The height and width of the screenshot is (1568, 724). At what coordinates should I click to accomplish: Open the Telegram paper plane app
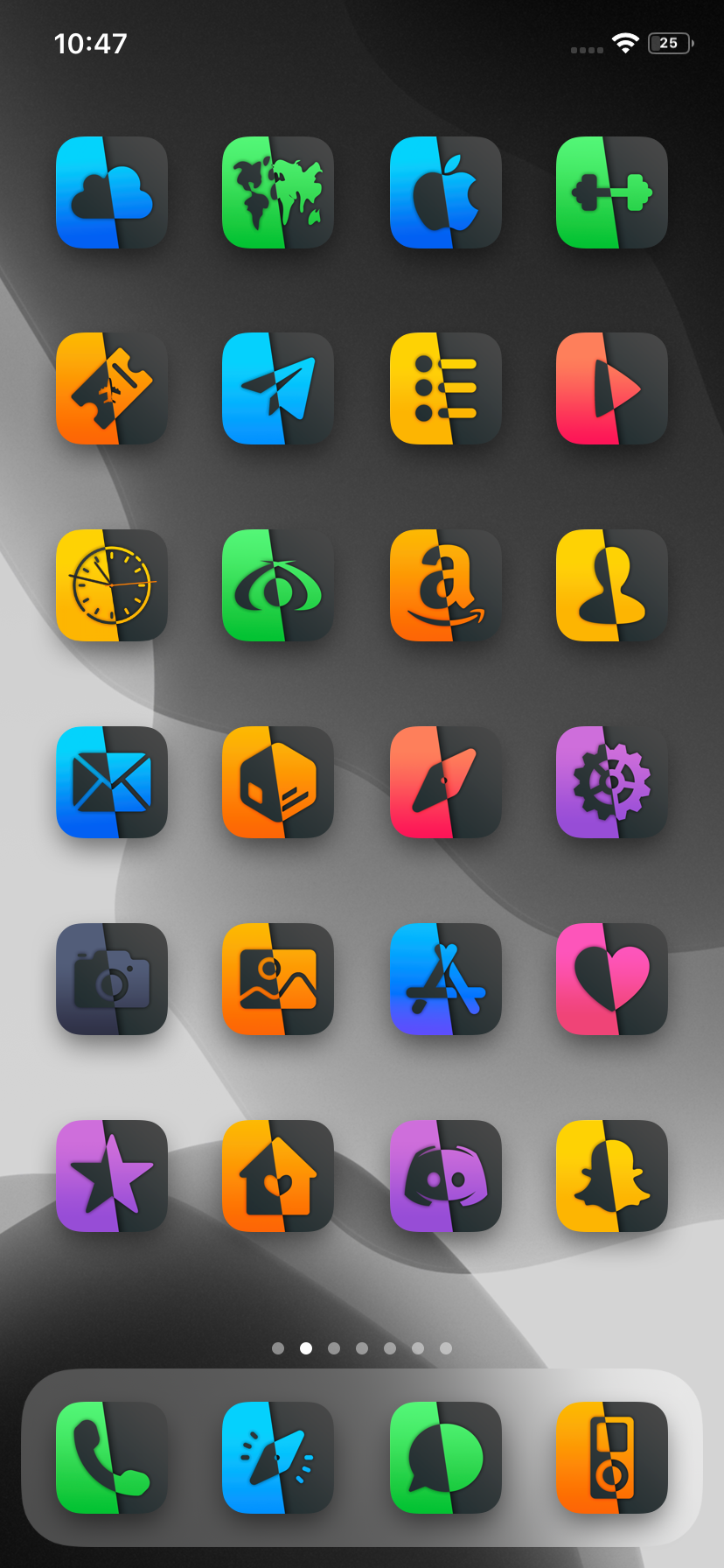[278, 388]
